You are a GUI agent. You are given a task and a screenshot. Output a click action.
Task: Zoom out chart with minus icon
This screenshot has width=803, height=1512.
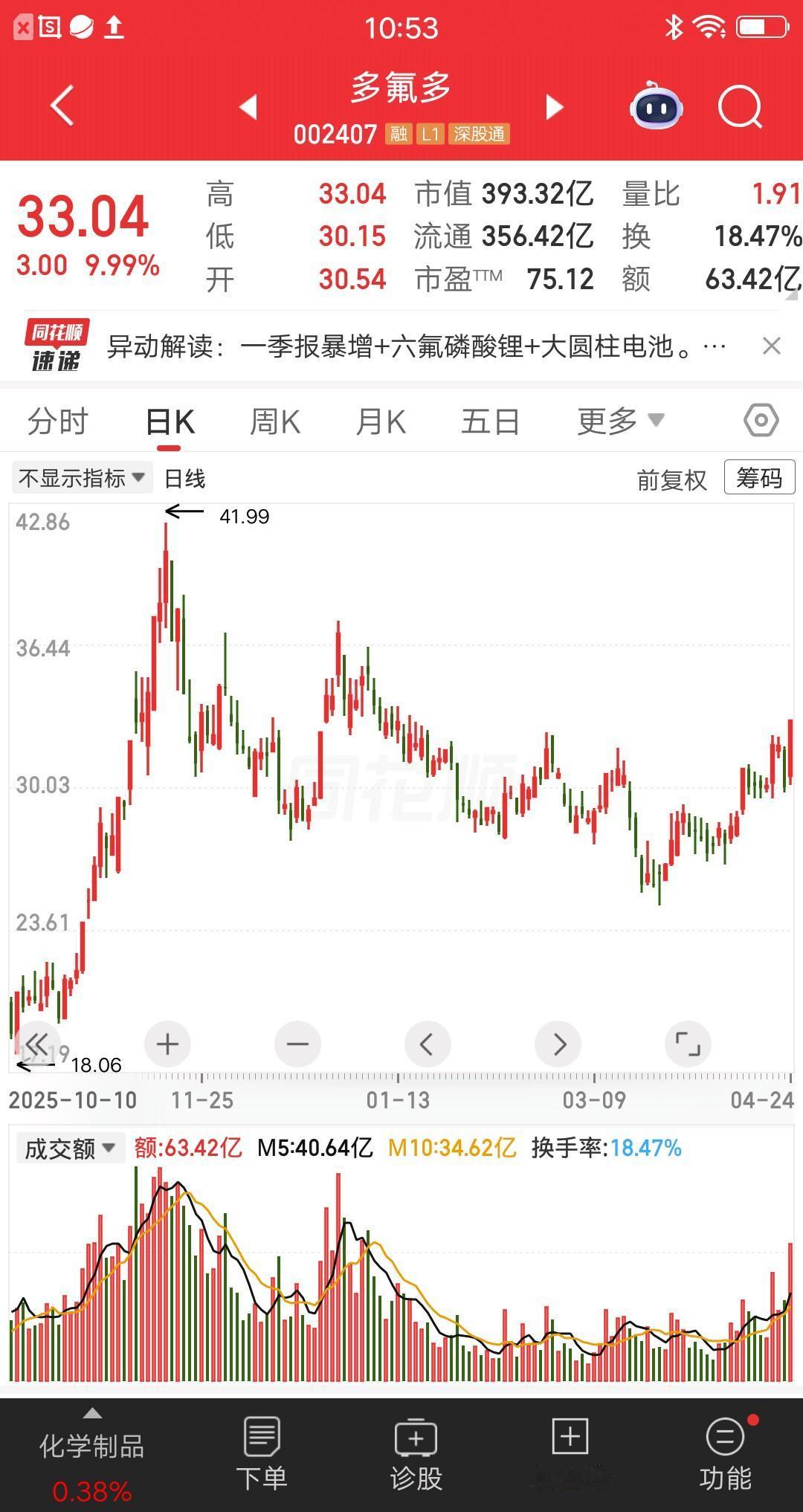pyautogui.click(x=297, y=1044)
